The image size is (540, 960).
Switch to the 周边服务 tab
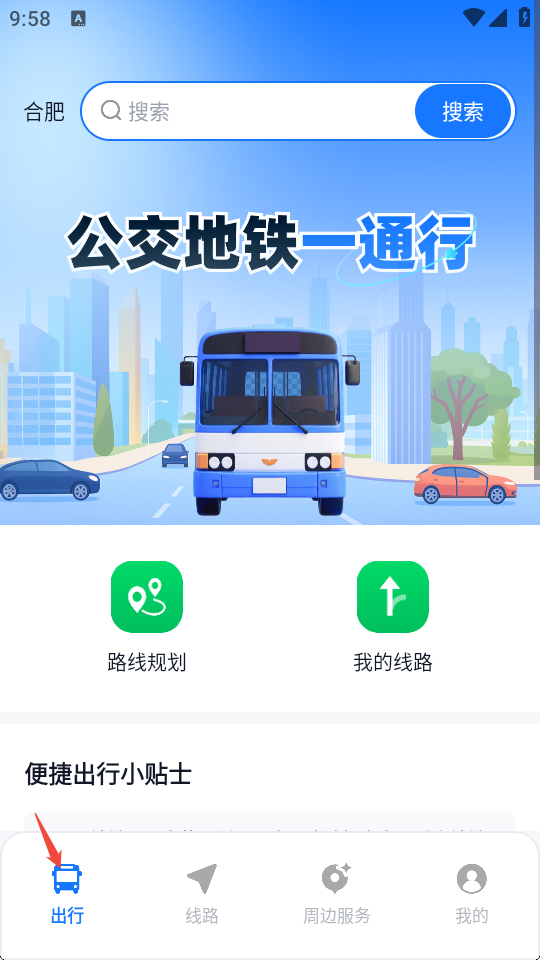pyautogui.click(x=337, y=894)
